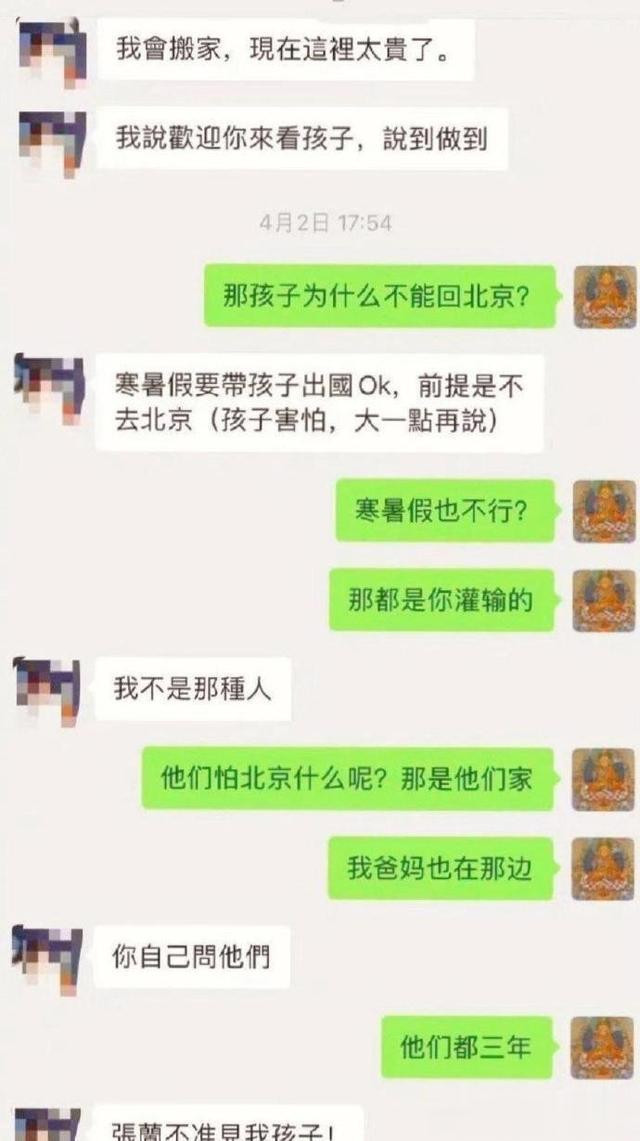Open the Buddha avatar beside 我爸妈也在那边
Viewport: 640px width, 1141px height.
pos(603,868)
